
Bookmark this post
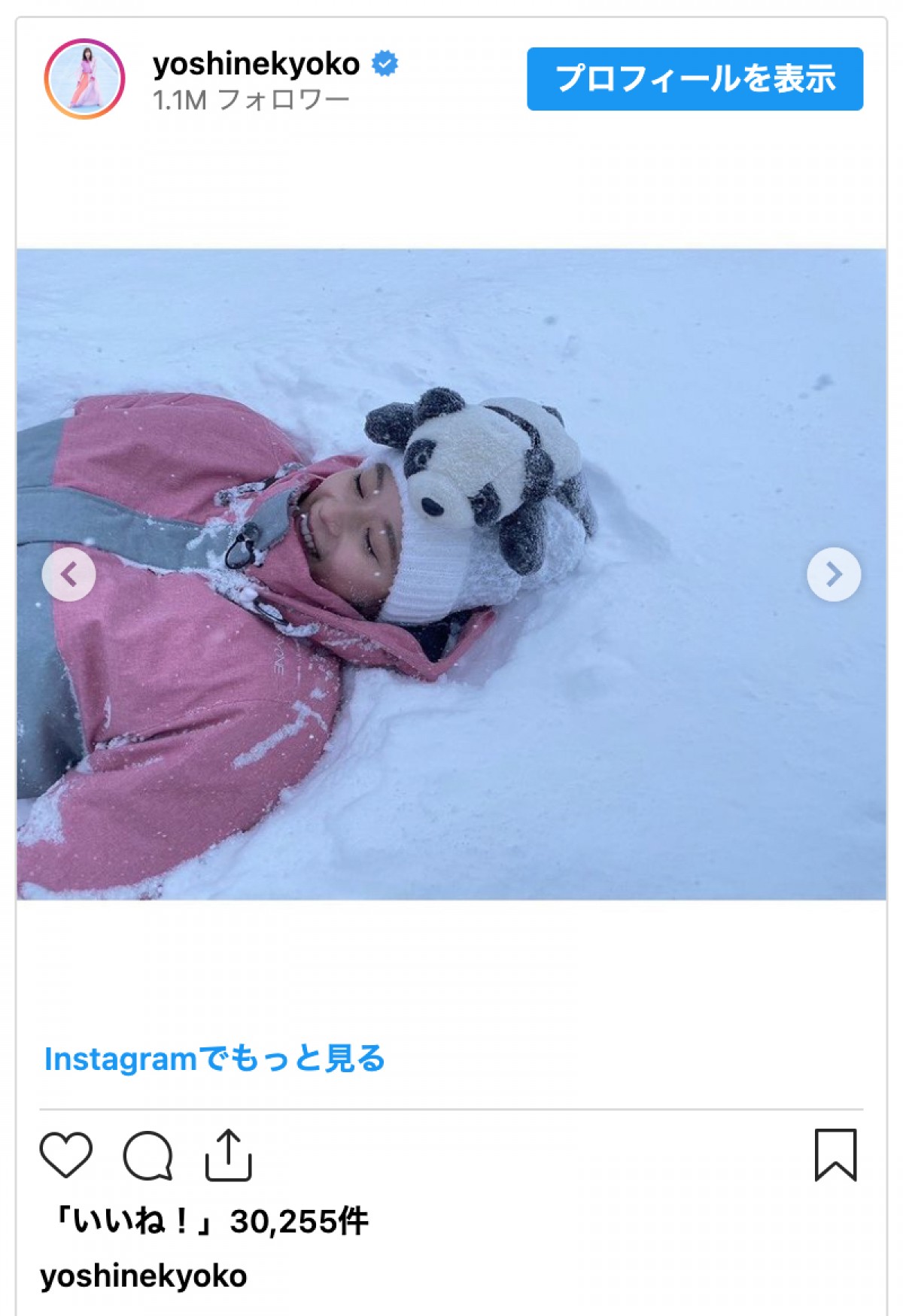(x=835, y=1155)
